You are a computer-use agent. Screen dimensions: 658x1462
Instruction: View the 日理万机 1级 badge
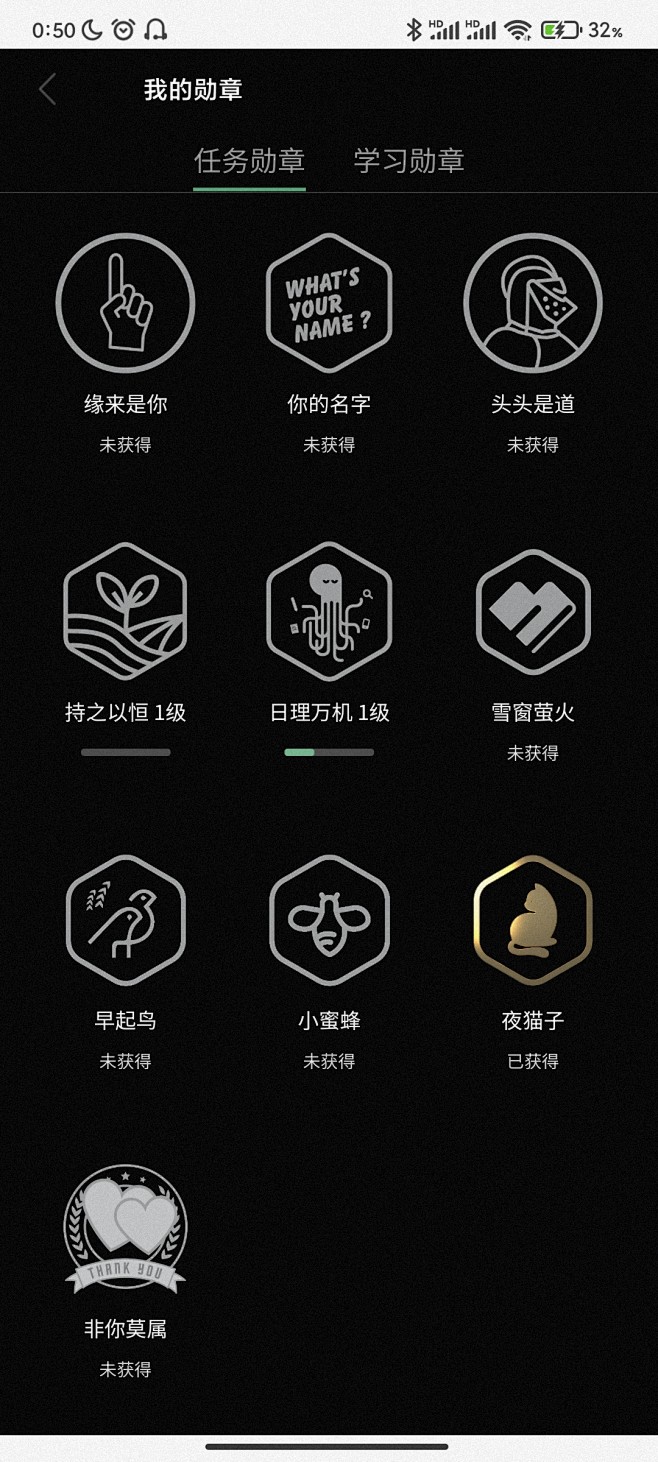[329, 612]
